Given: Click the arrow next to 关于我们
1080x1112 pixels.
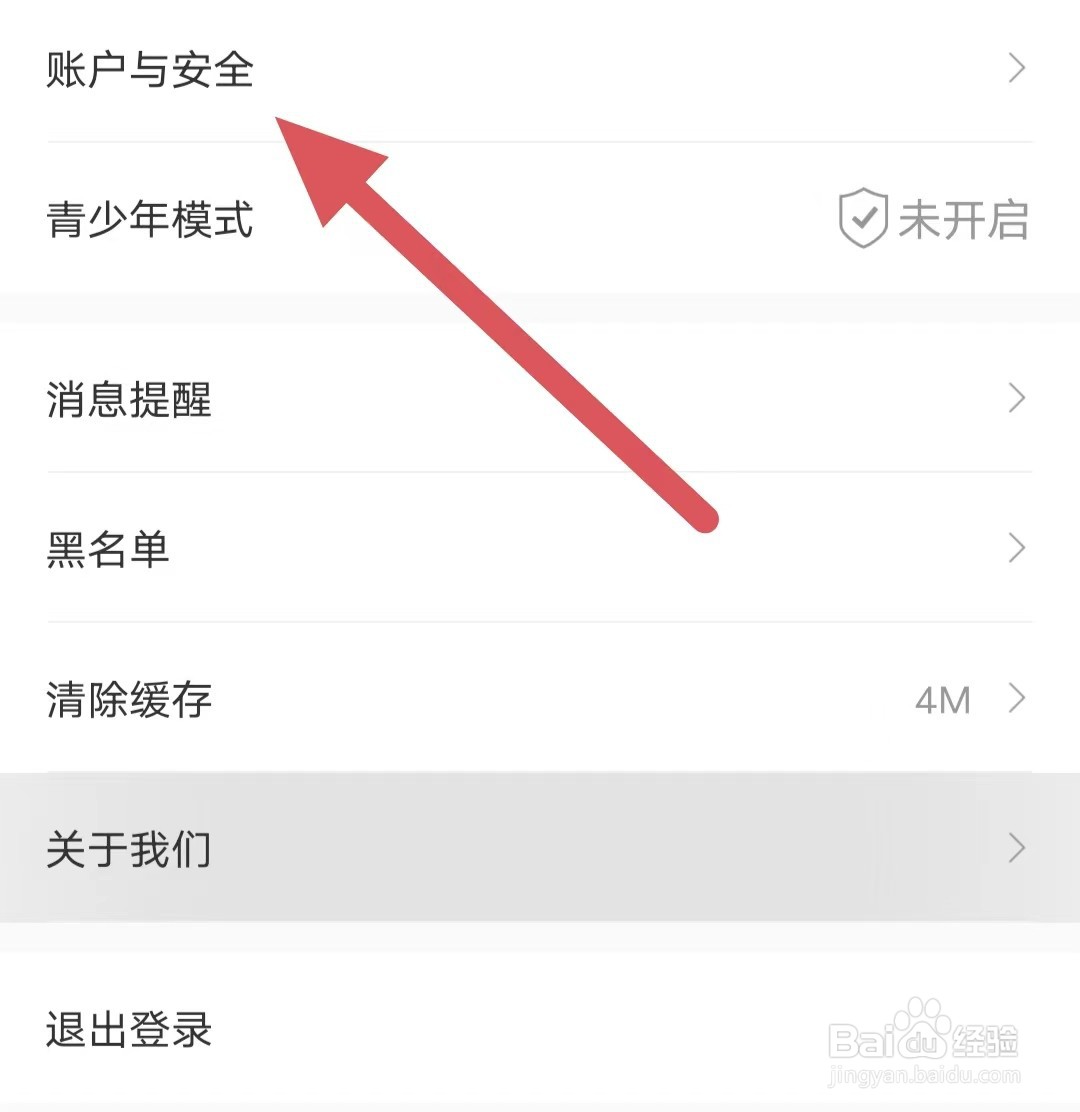Looking at the screenshot, I should coord(1017,848).
